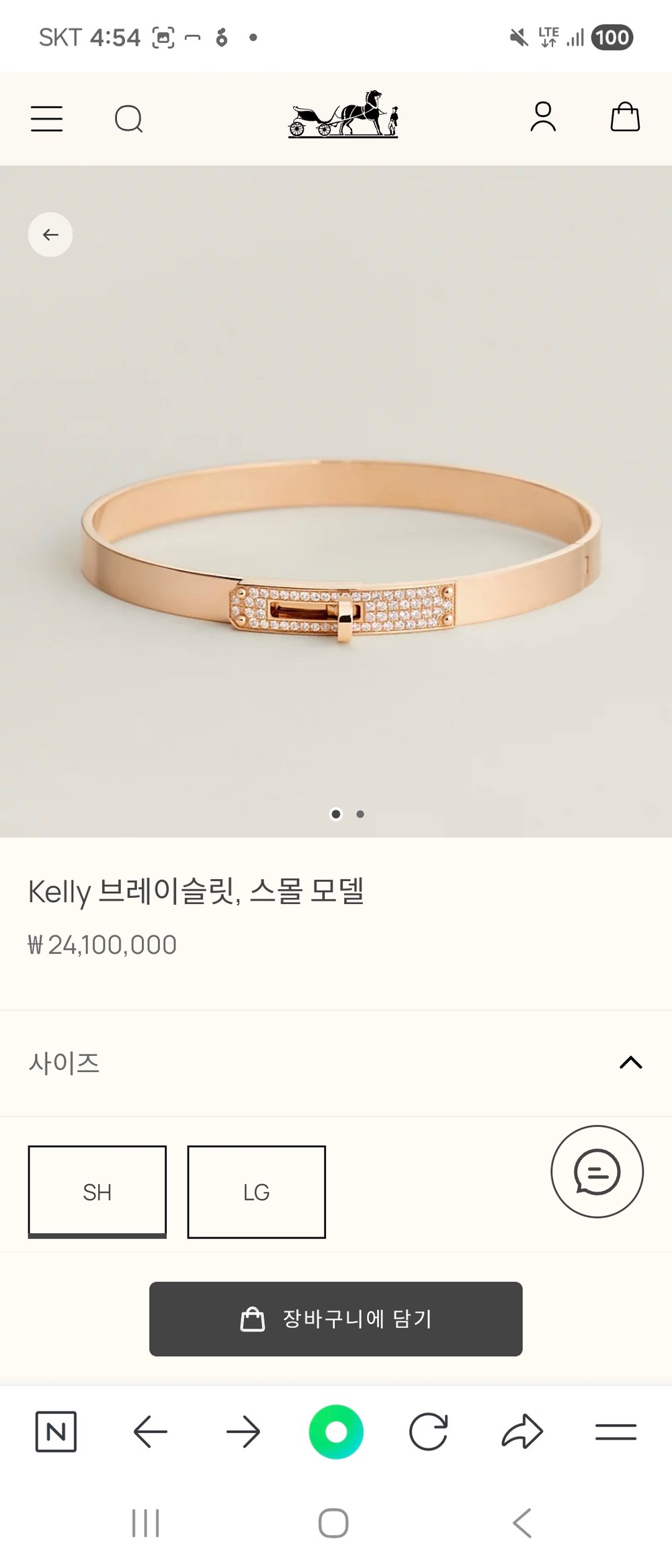Screen dimensions: 672x1568
Task: Open the Naver N home button
Action: click(56, 1432)
